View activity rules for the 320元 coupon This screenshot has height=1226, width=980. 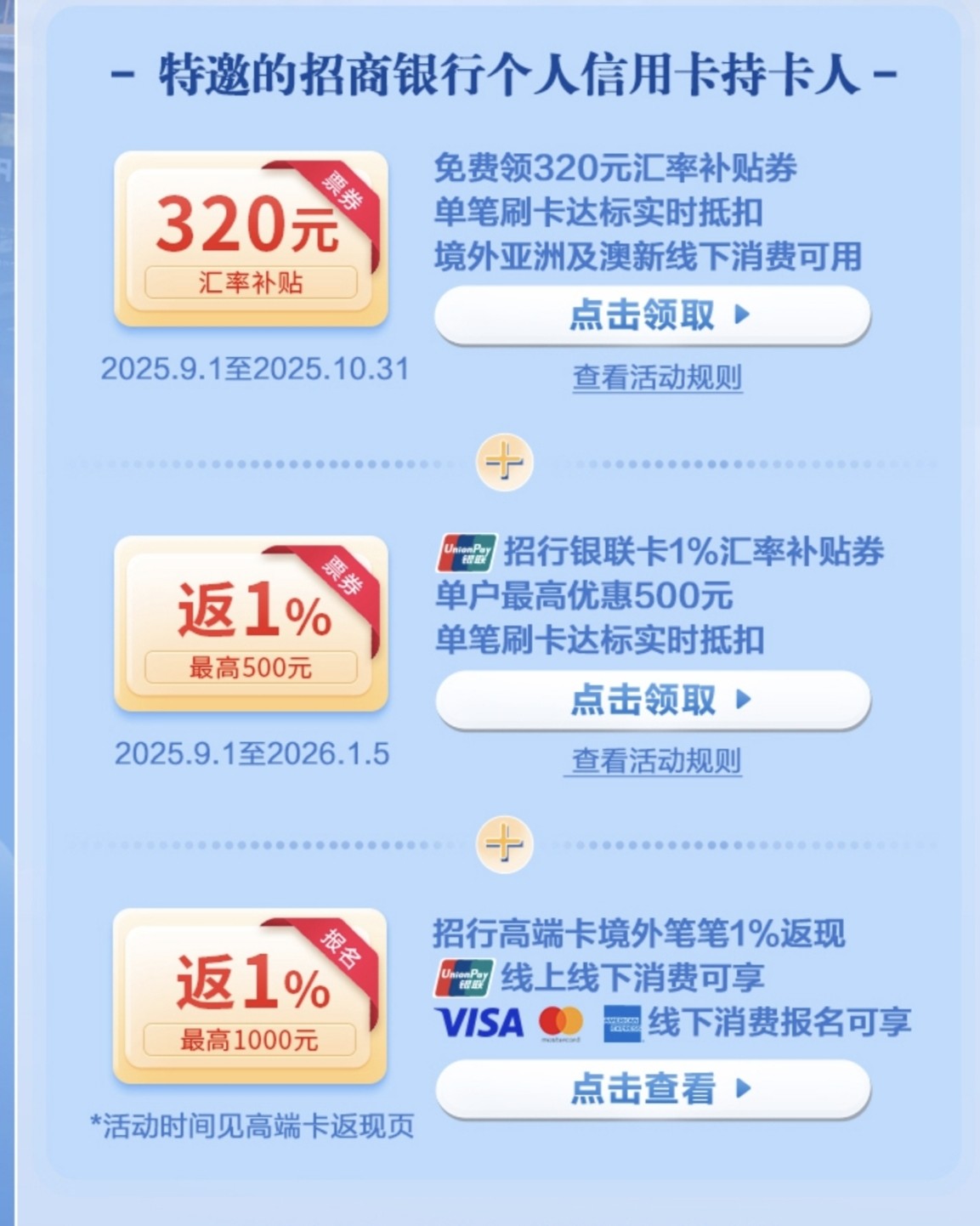pyautogui.click(x=657, y=377)
